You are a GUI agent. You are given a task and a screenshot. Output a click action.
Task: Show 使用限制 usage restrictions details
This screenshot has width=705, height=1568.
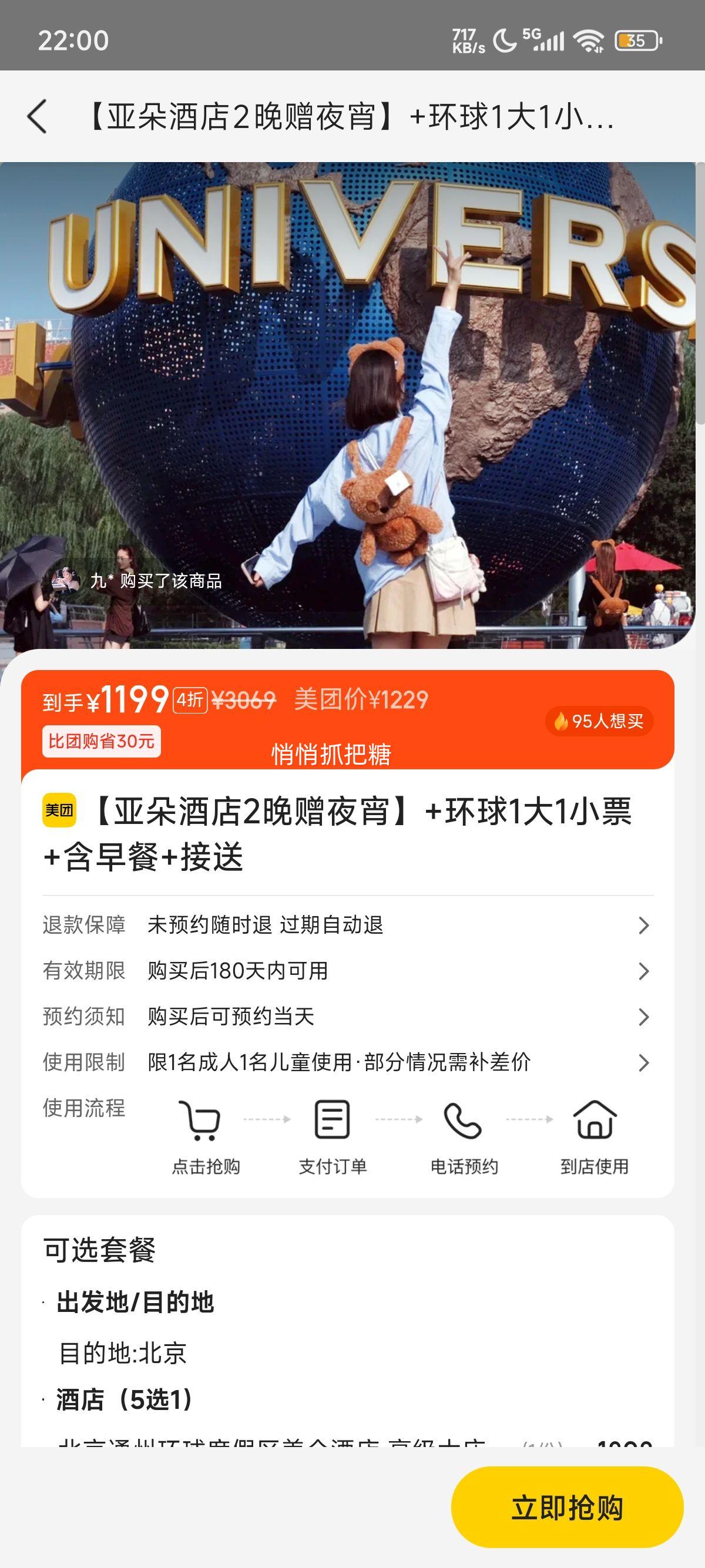pyautogui.click(x=347, y=1062)
